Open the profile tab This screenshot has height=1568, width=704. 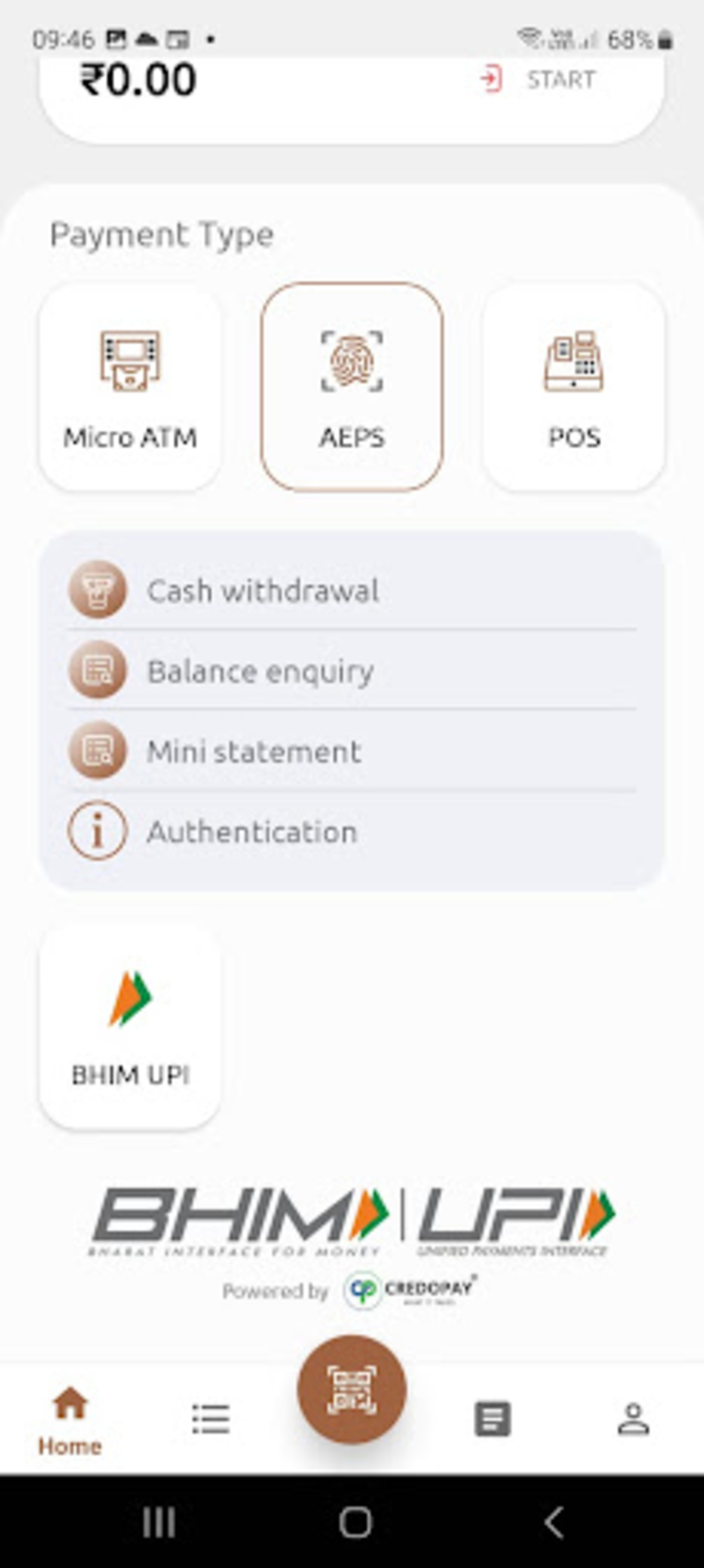[x=633, y=1419]
